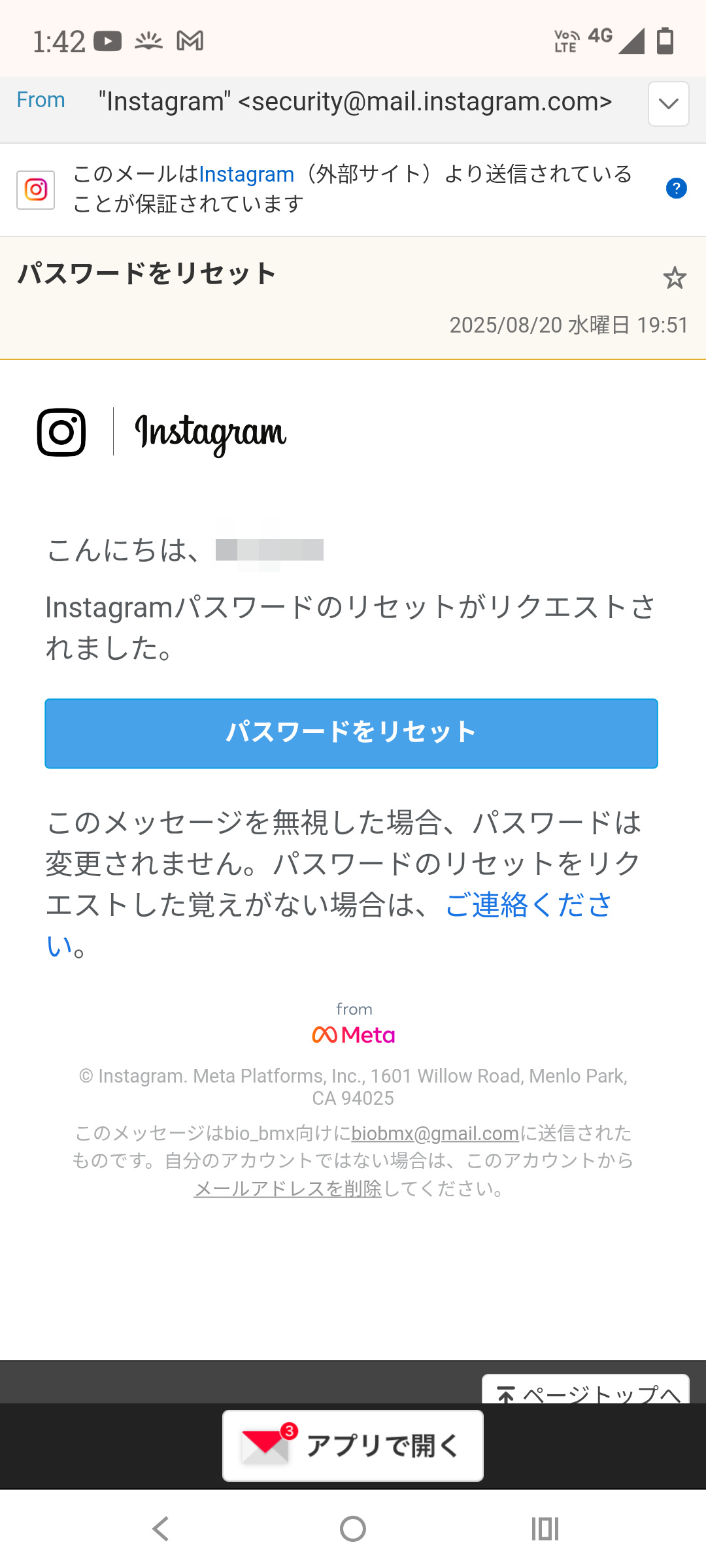The width and height of the screenshot is (706, 1568).
Task: Open the biobmx@gmail.com link
Action: (435, 1133)
